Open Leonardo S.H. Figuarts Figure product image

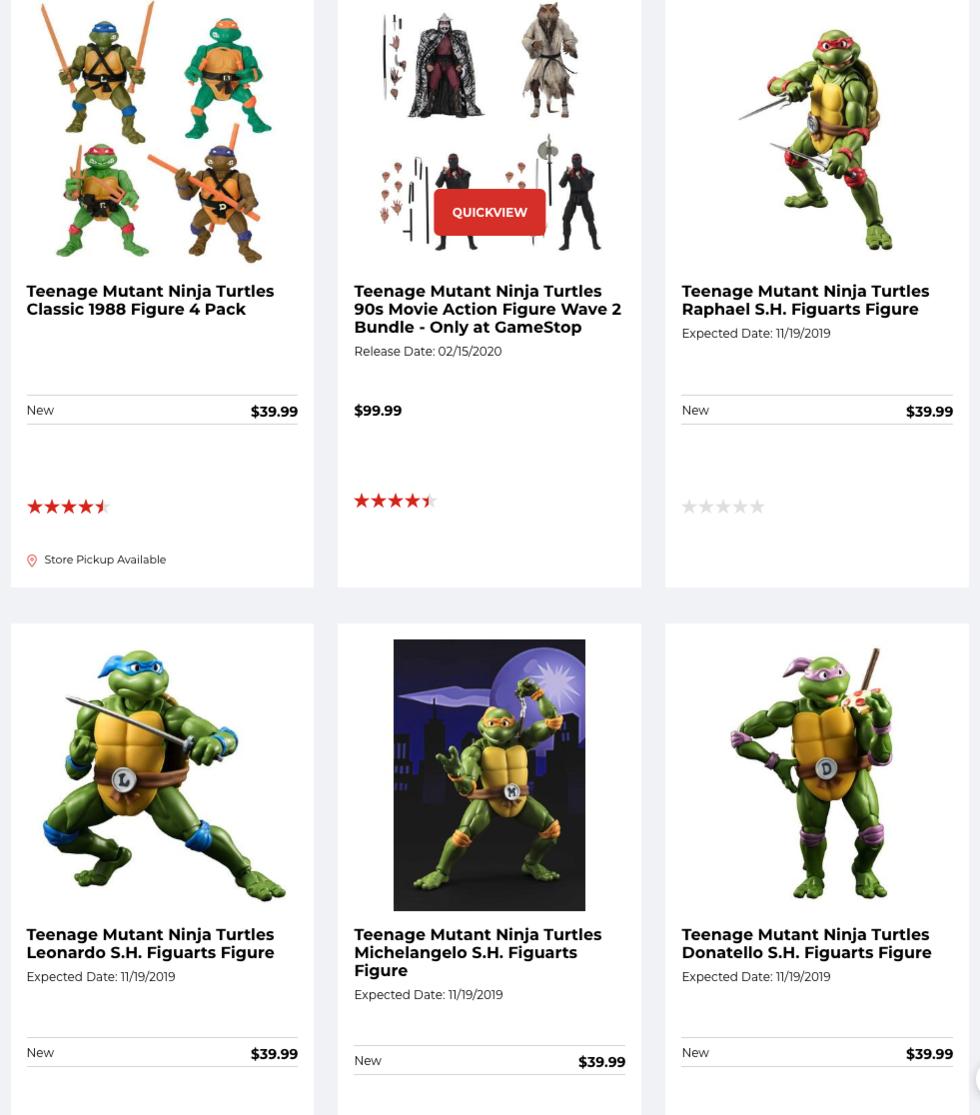tap(161, 775)
